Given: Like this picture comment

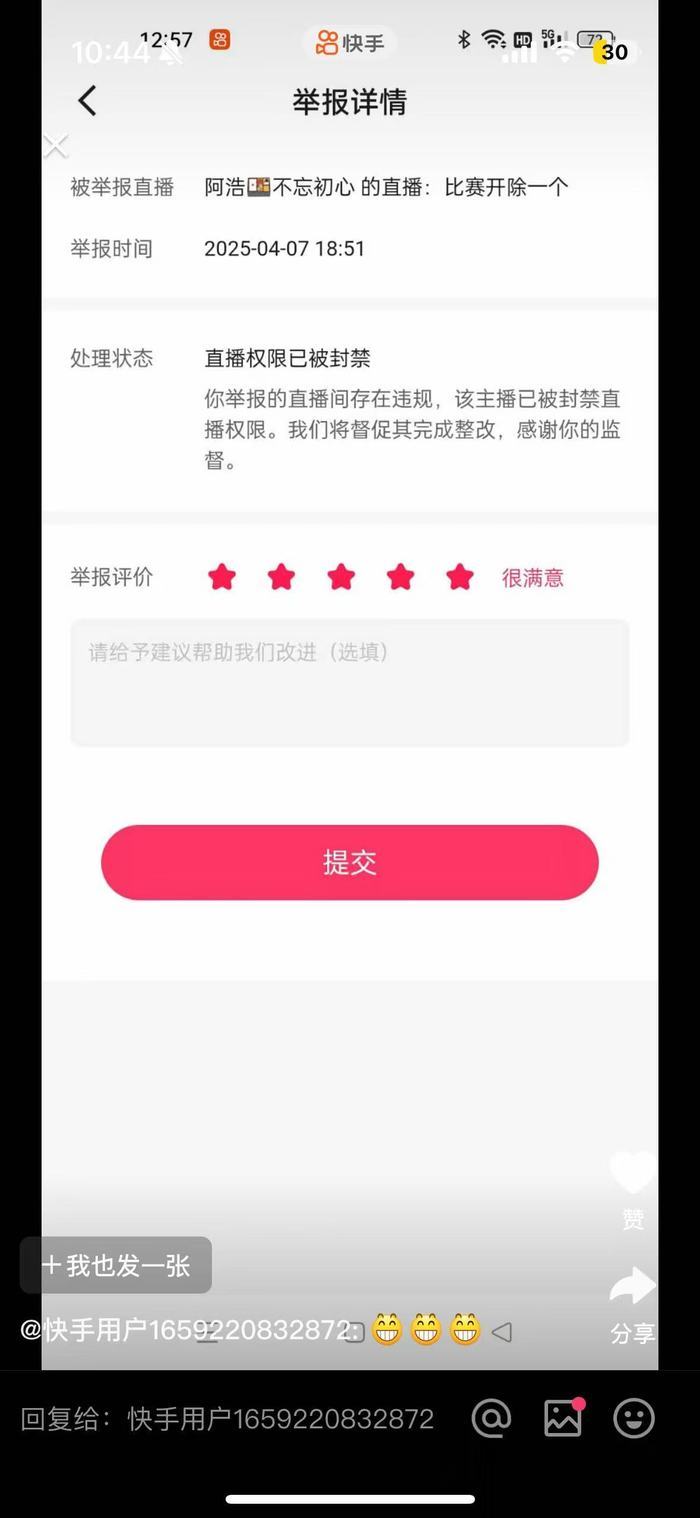Looking at the screenshot, I should point(632,1176).
